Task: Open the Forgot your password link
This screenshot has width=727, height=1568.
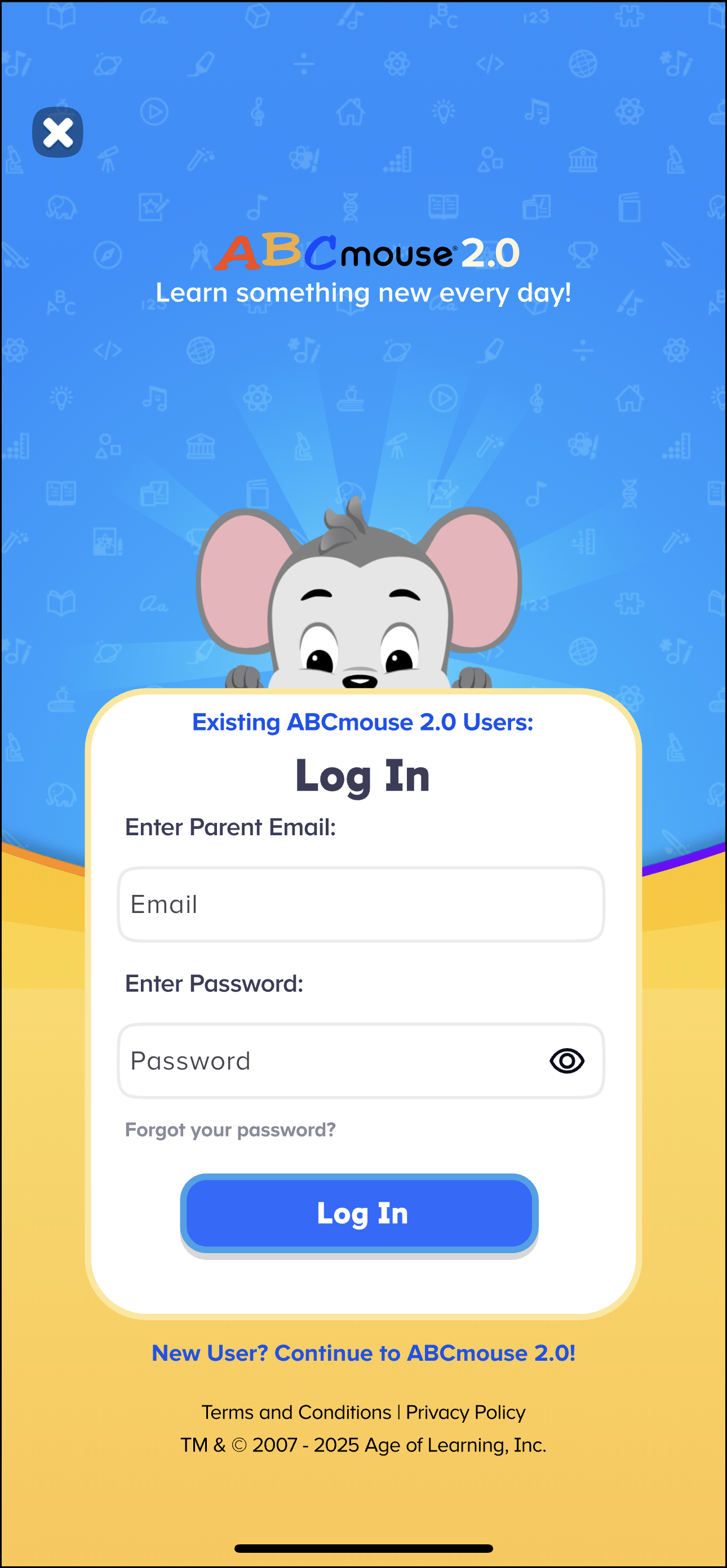Action: tap(230, 1130)
